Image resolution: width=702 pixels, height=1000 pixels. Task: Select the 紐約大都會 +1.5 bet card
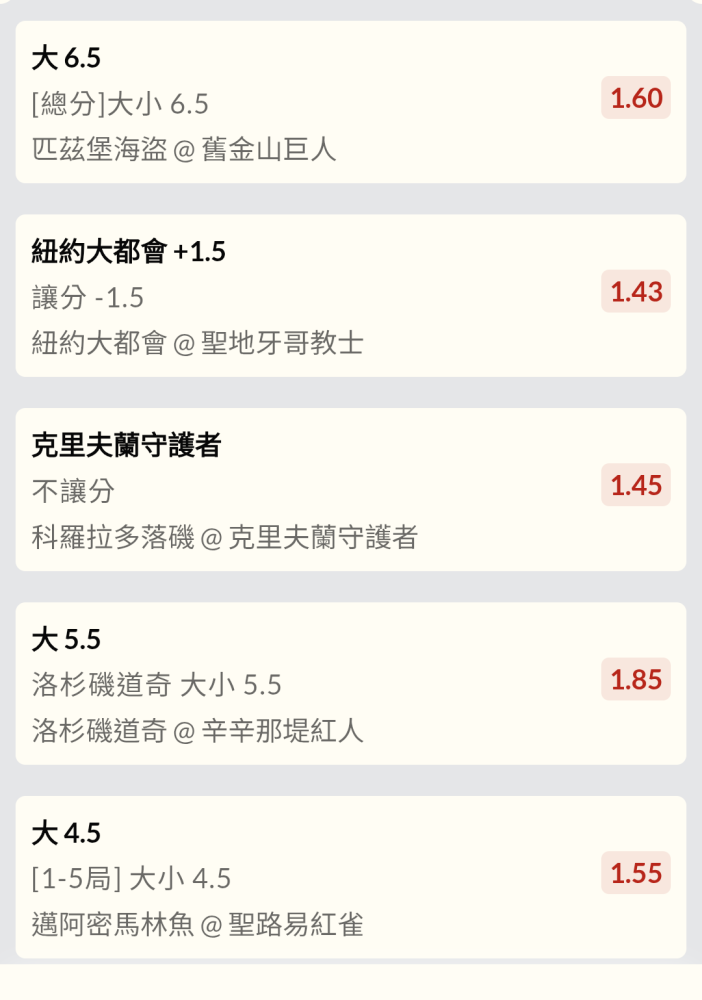[x=350, y=296]
